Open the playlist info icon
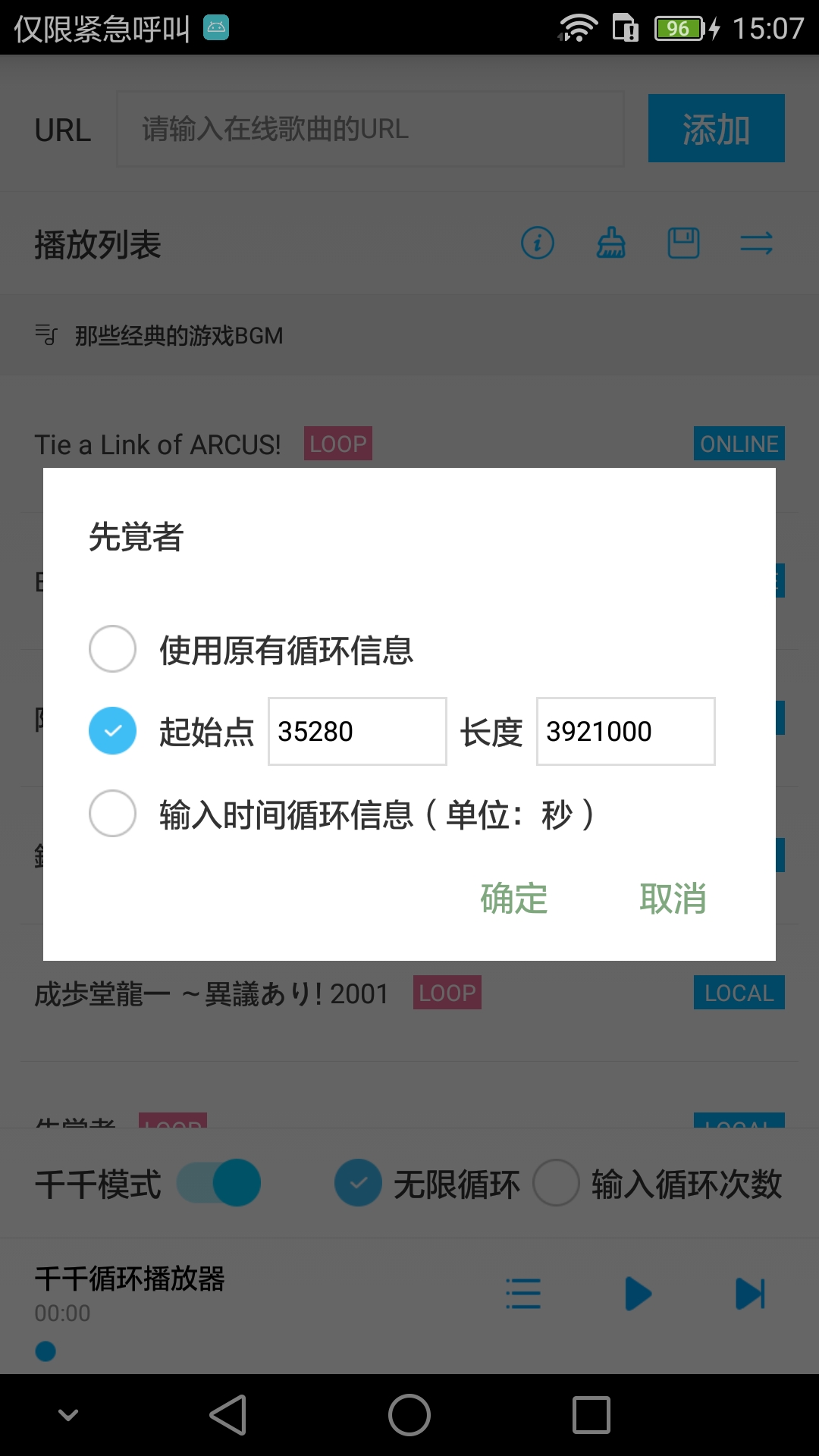The width and height of the screenshot is (819, 1456). tap(537, 243)
